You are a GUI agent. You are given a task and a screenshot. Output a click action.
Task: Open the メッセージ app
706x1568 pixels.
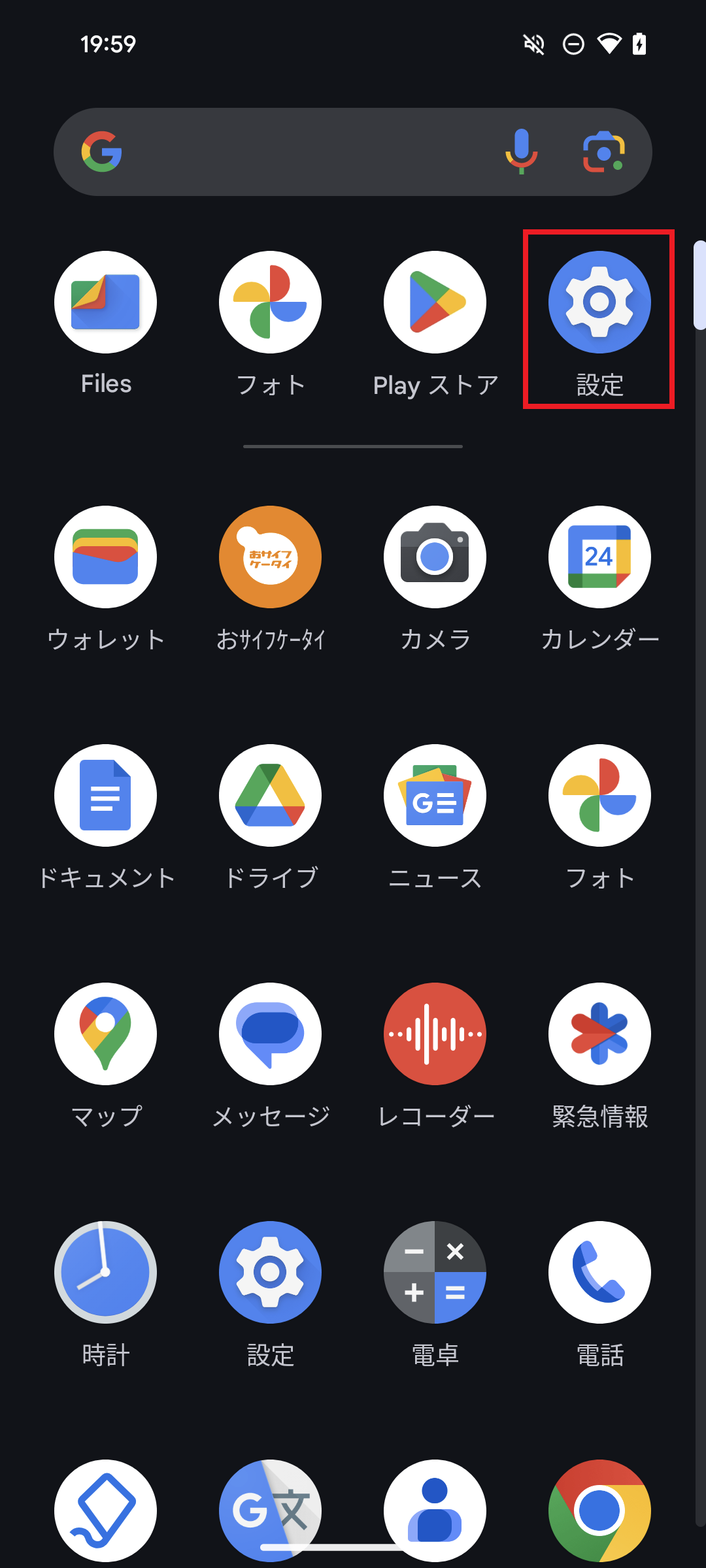[x=270, y=1034]
